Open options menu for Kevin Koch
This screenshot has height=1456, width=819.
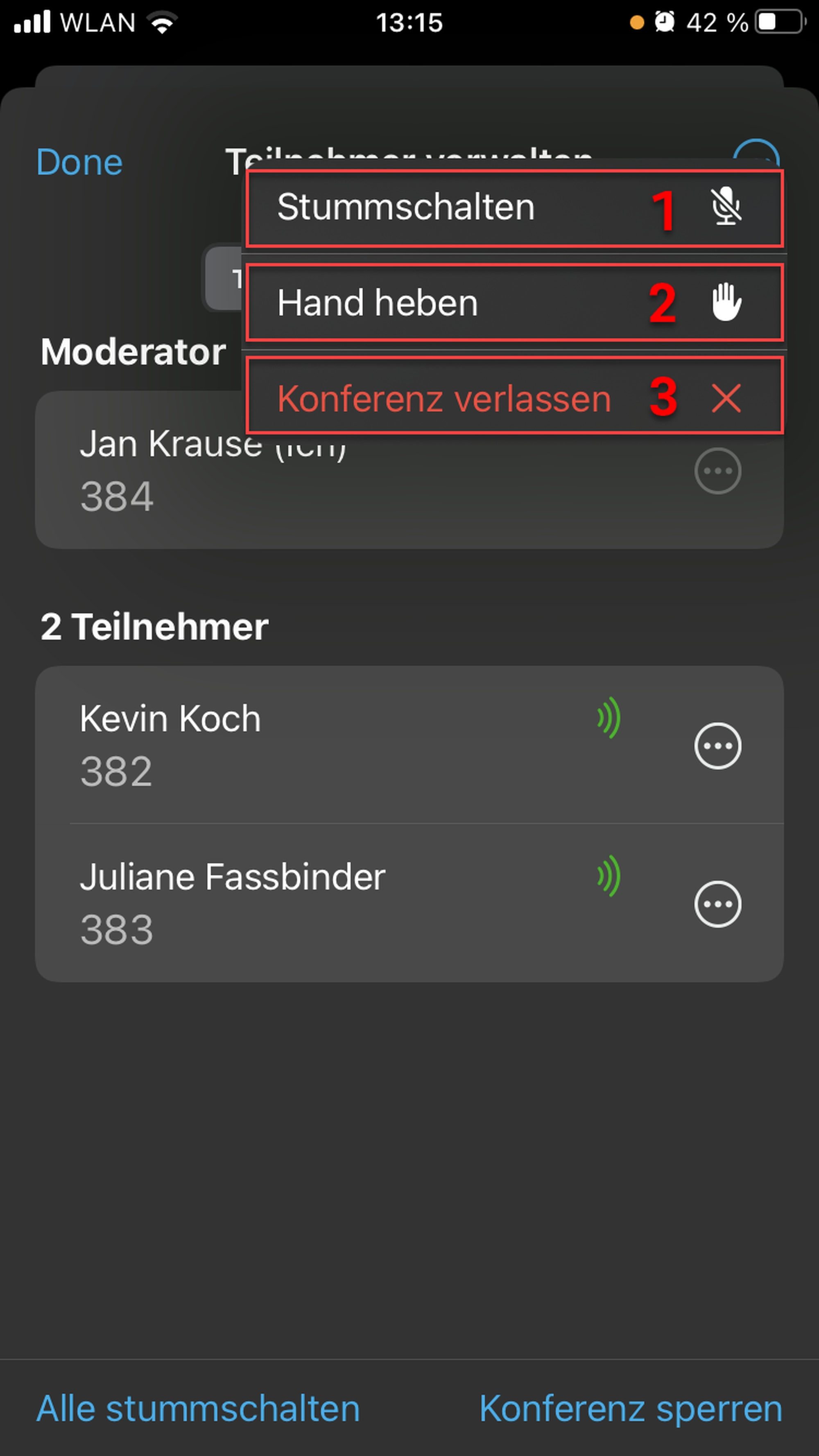(717, 745)
